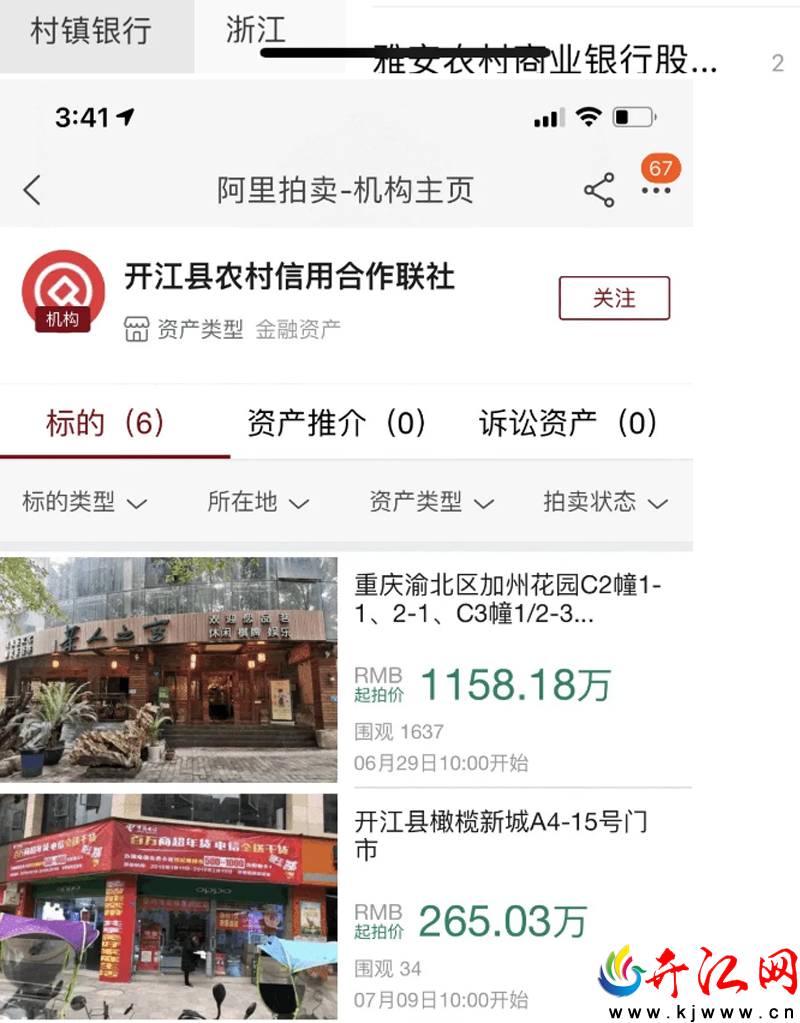The image size is (800, 1023).
Task: Switch to the 诉讼资产 (0) tab
Action: click(x=568, y=423)
